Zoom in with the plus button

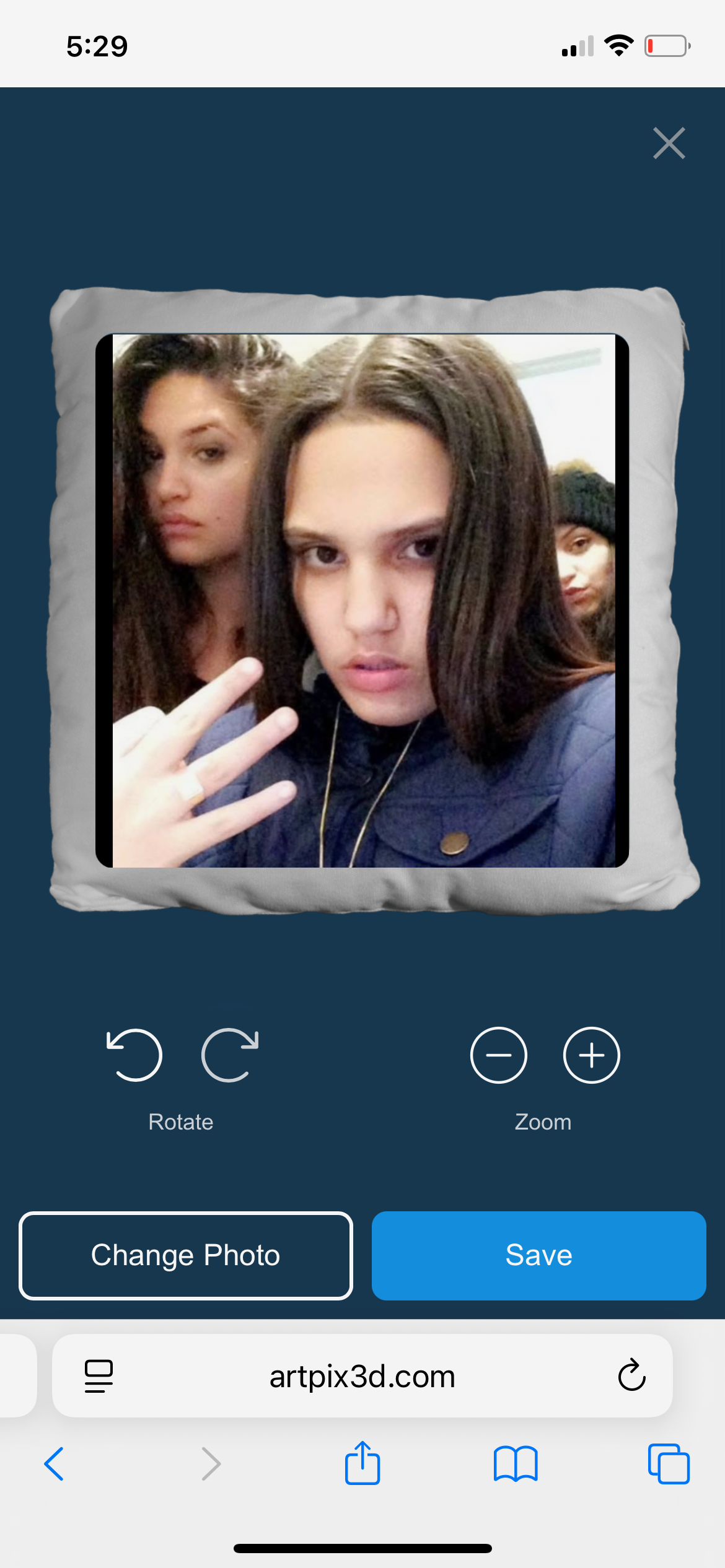point(591,1055)
